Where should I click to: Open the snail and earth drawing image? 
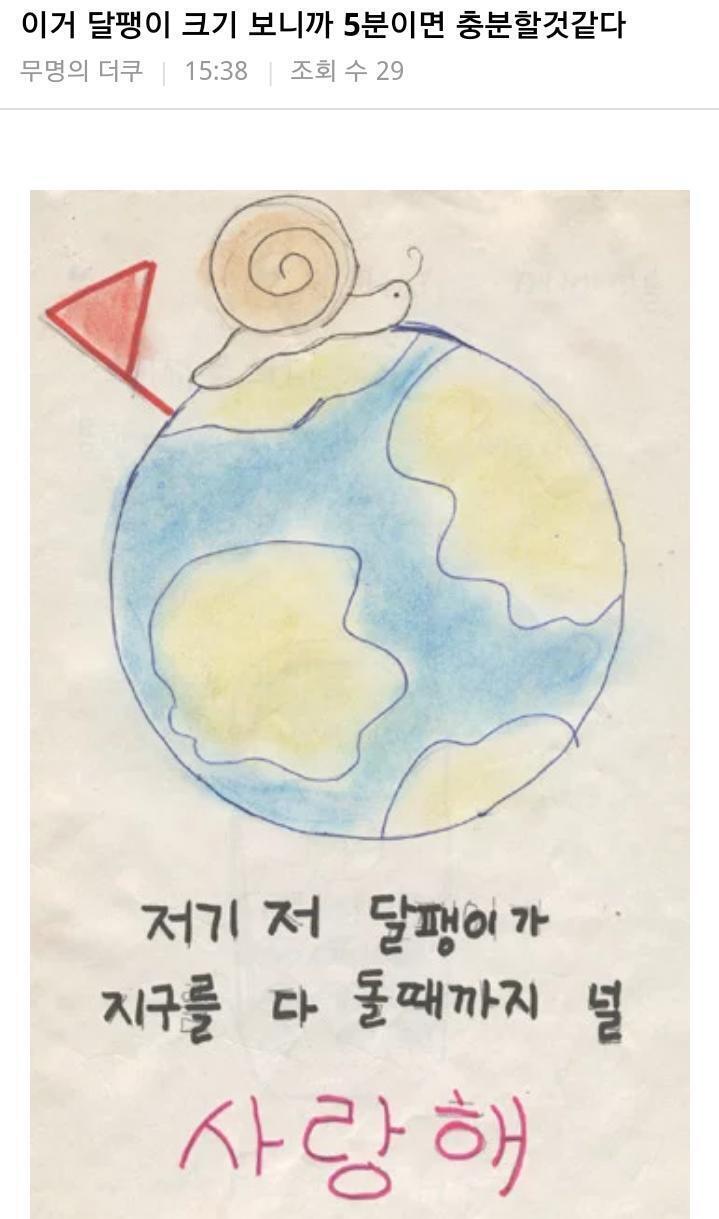pos(360,704)
